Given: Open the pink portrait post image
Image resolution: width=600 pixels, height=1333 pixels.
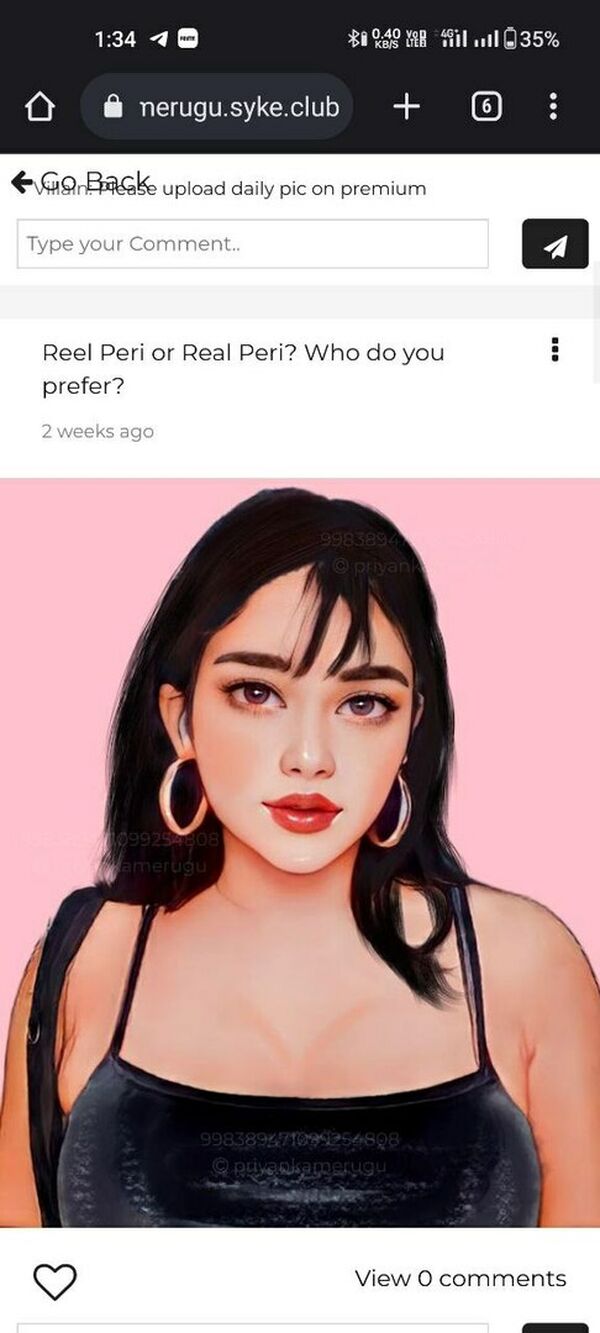Looking at the screenshot, I should click(x=300, y=852).
